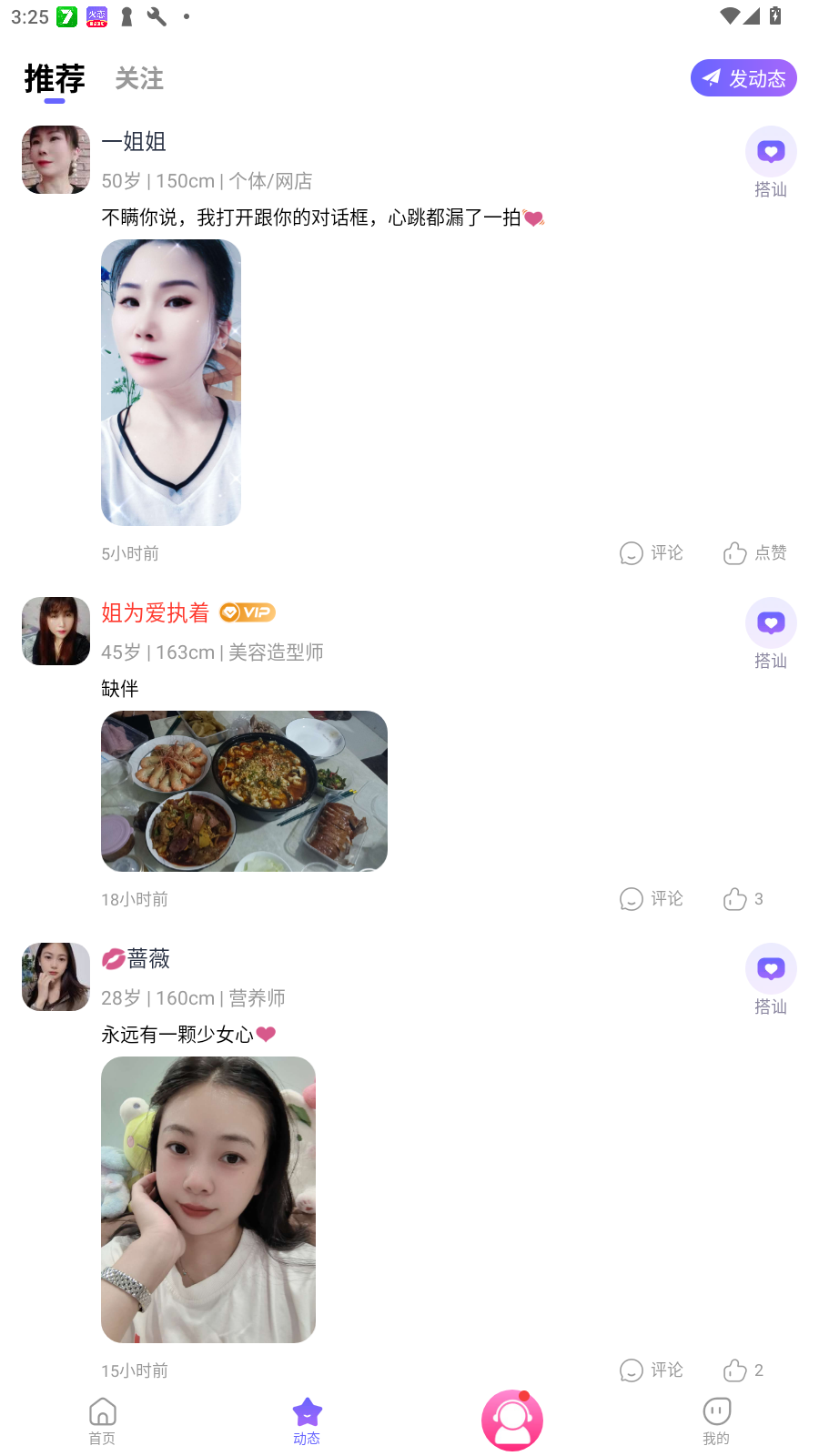
Task: View 一姐姐's posted selfie photo
Action: (171, 382)
